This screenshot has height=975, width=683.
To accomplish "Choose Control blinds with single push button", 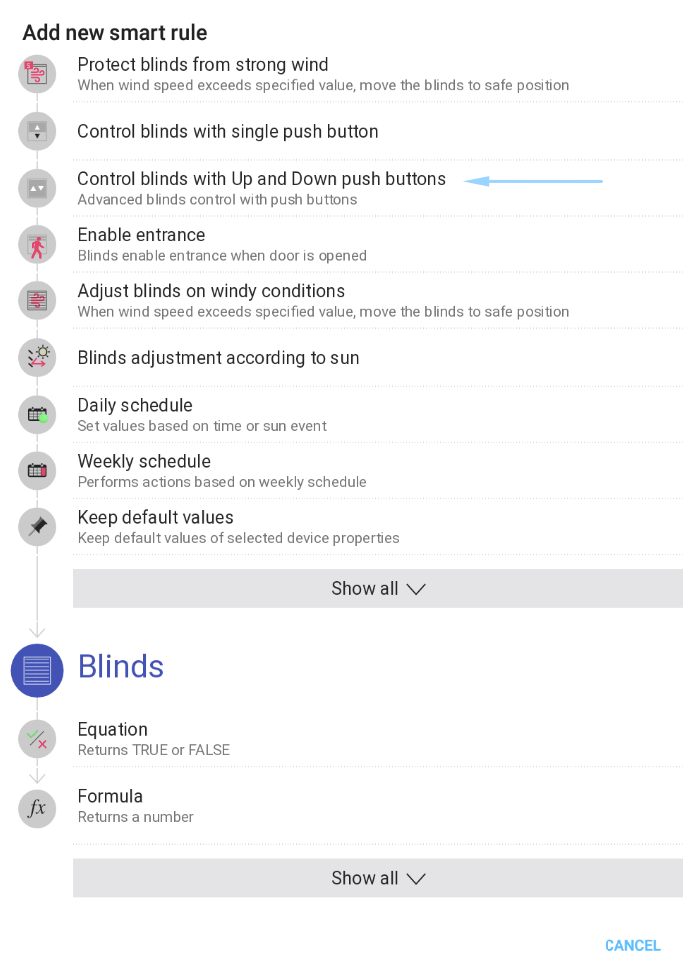I will tap(228, 131).
